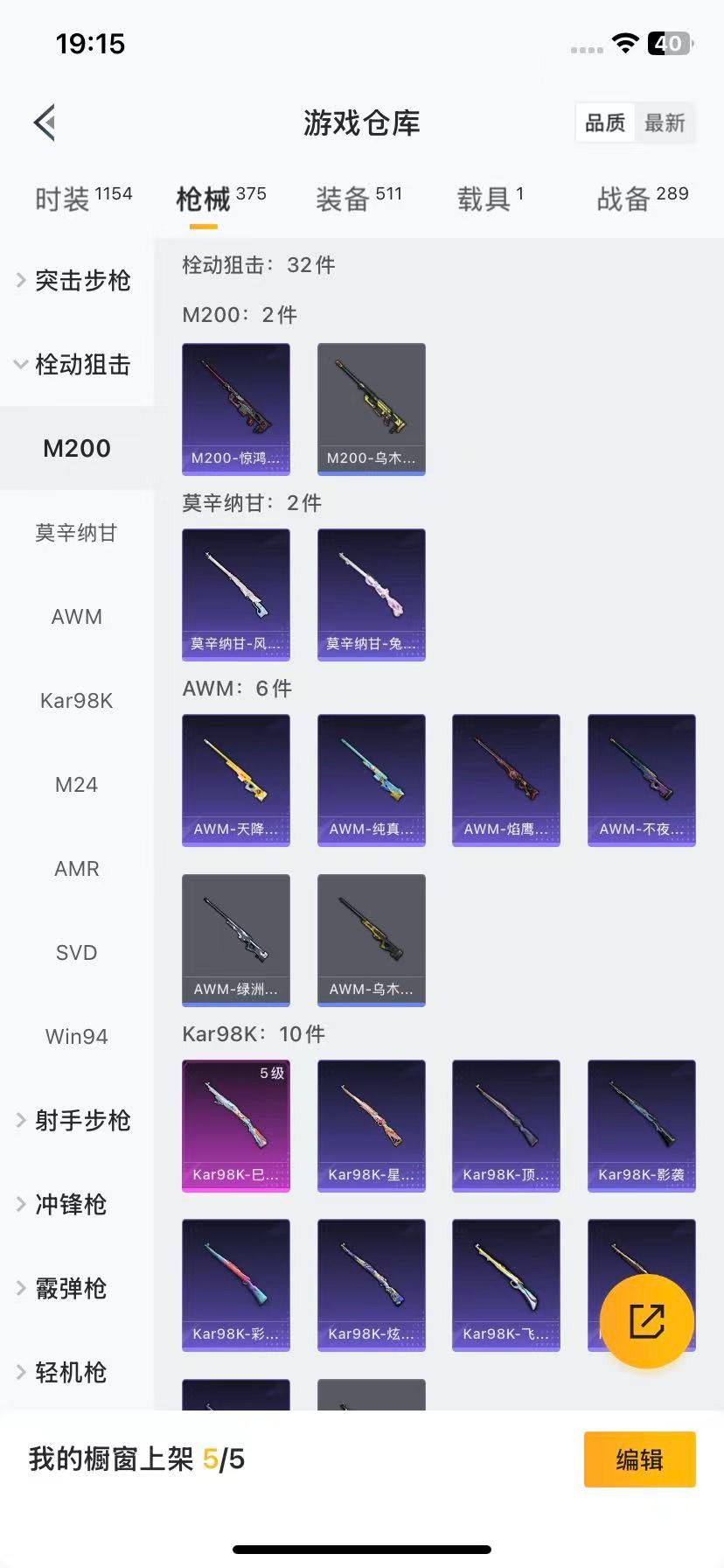Image resolution: width=724 pixels, height=1568 pixels.
Task: Select the Kar98K subcategory in sidebar
Action: pos(76,700)
